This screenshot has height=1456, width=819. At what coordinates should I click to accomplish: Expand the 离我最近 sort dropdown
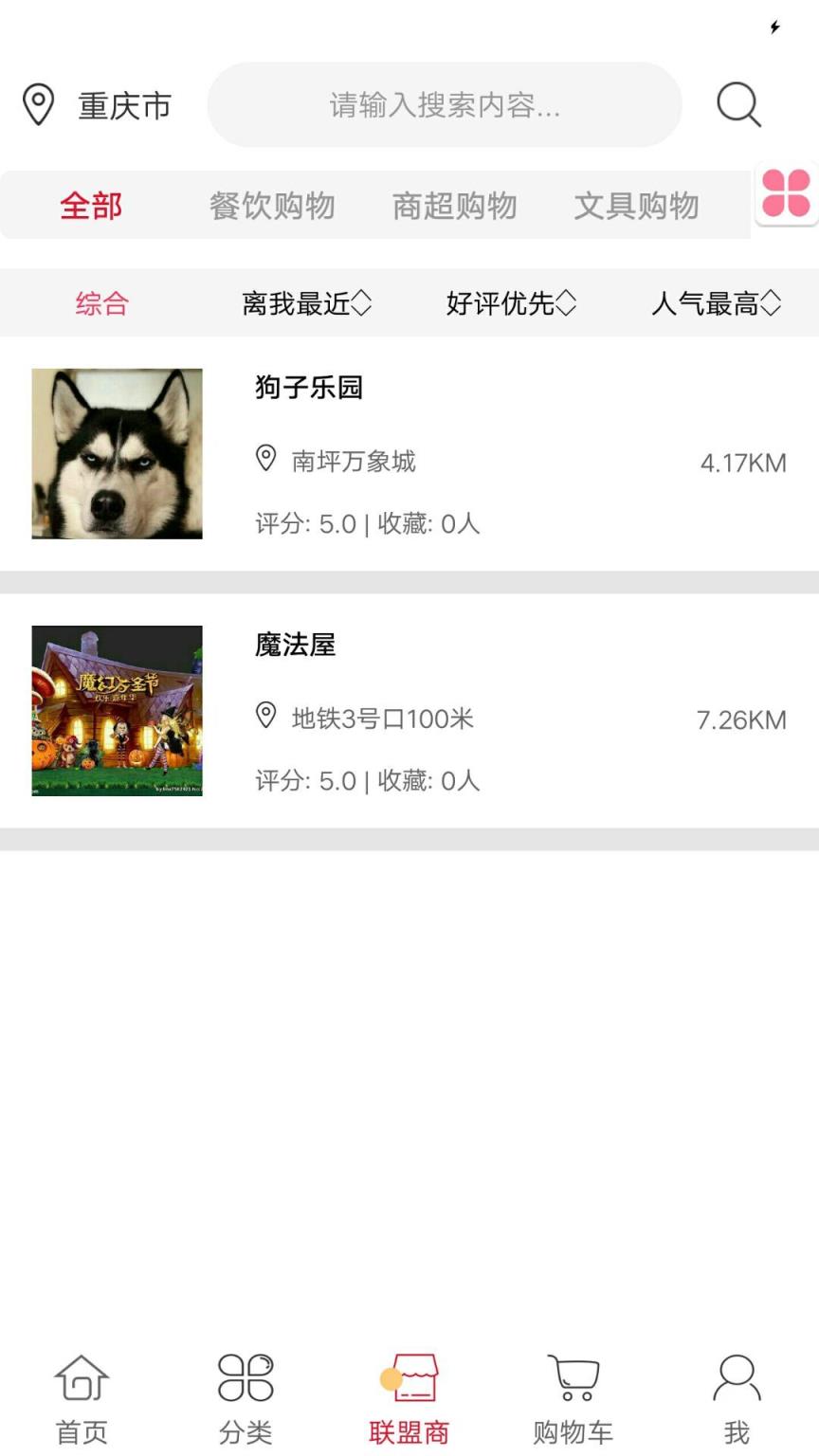pos(306,304)
